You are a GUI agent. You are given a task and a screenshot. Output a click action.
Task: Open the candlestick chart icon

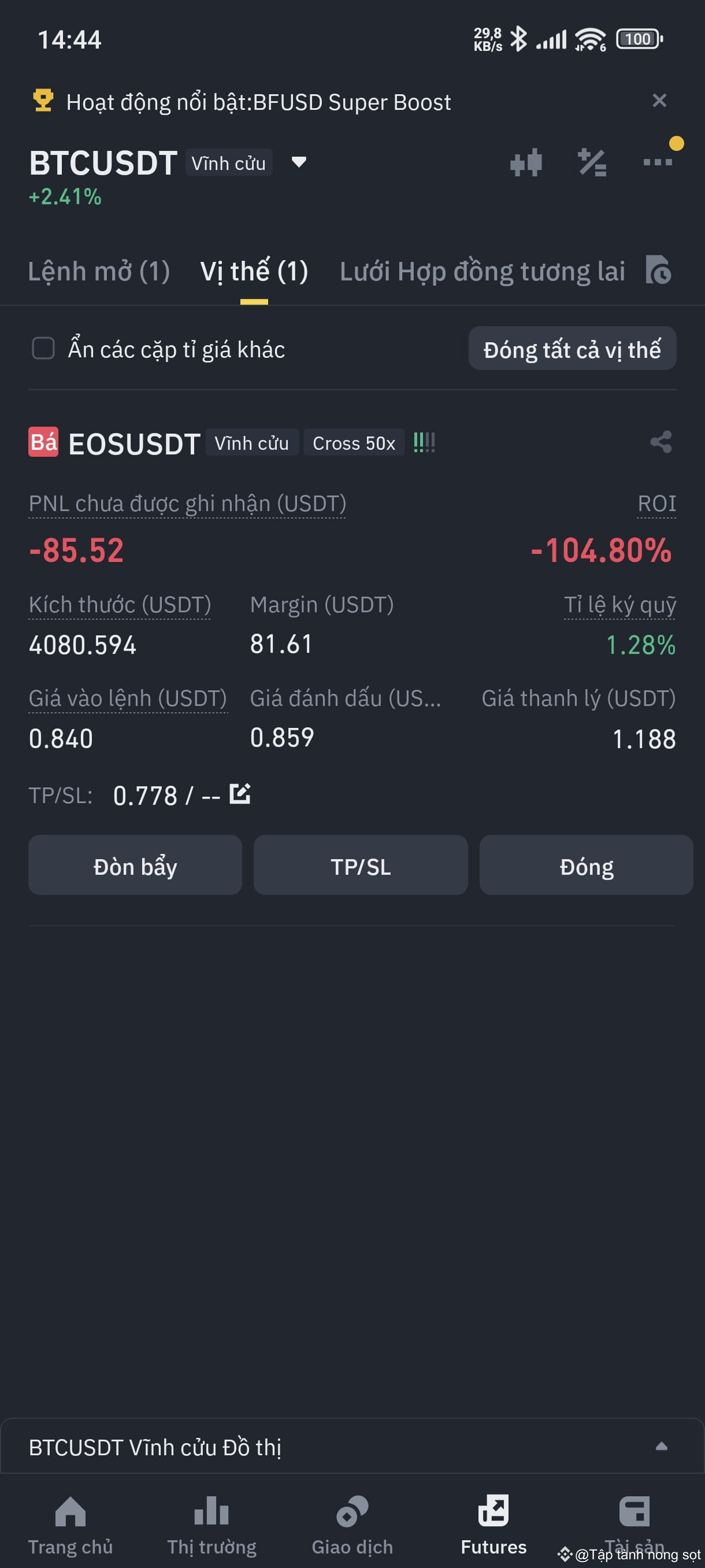[x=525, y=162]
